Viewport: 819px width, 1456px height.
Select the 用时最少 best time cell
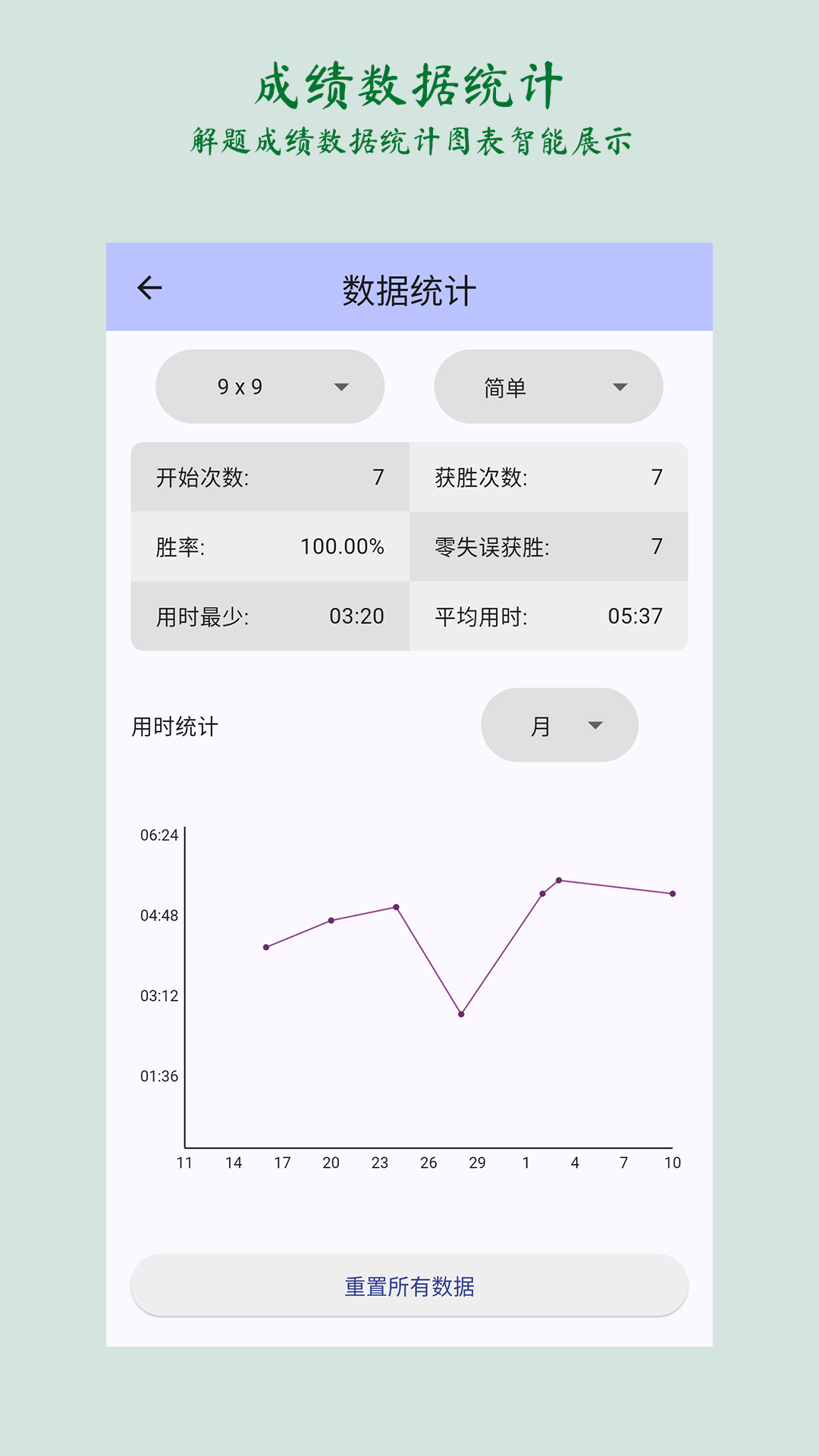(270, 617)
